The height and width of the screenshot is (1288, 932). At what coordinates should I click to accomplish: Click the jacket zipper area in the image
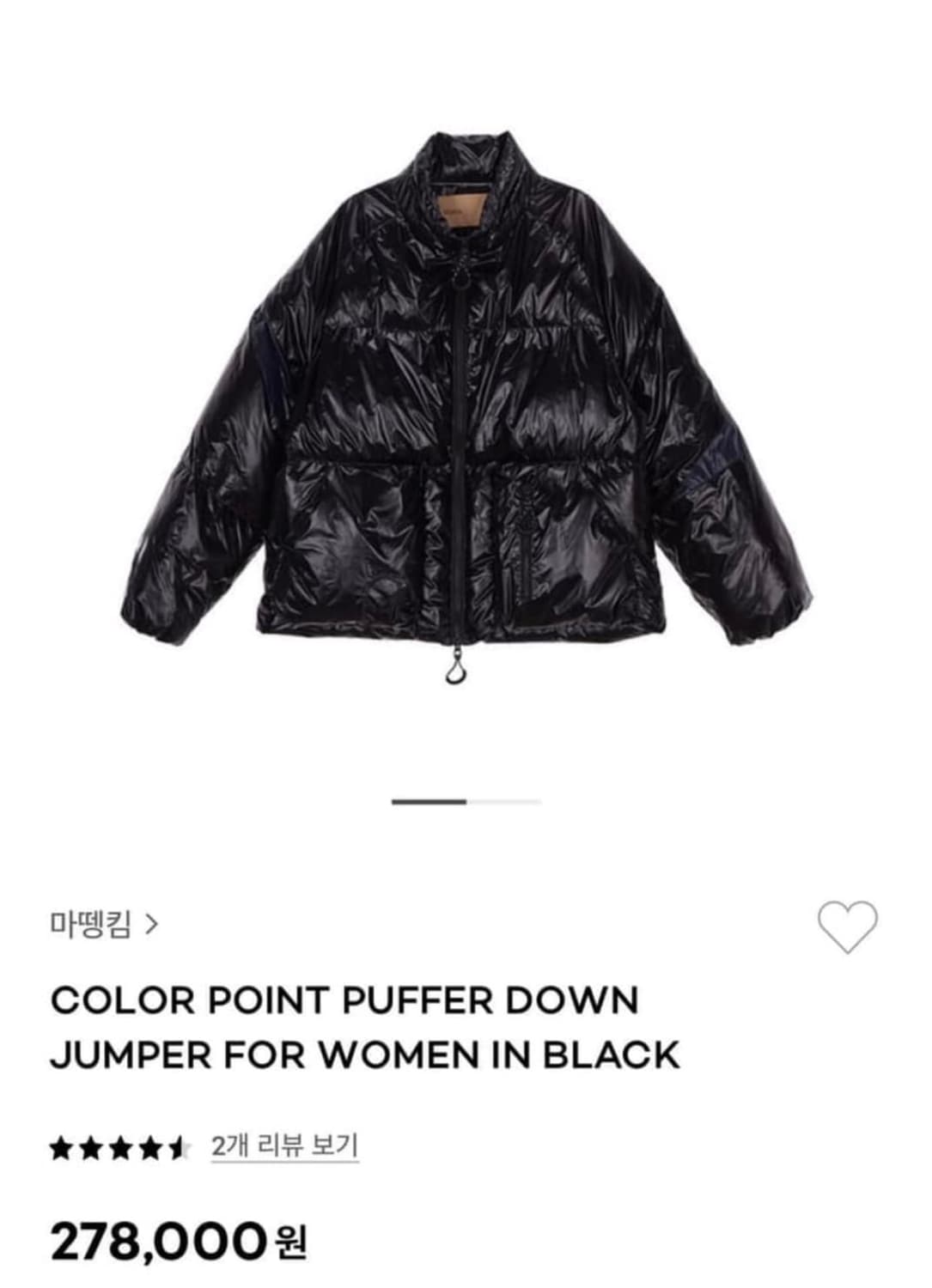coord(462,429)
